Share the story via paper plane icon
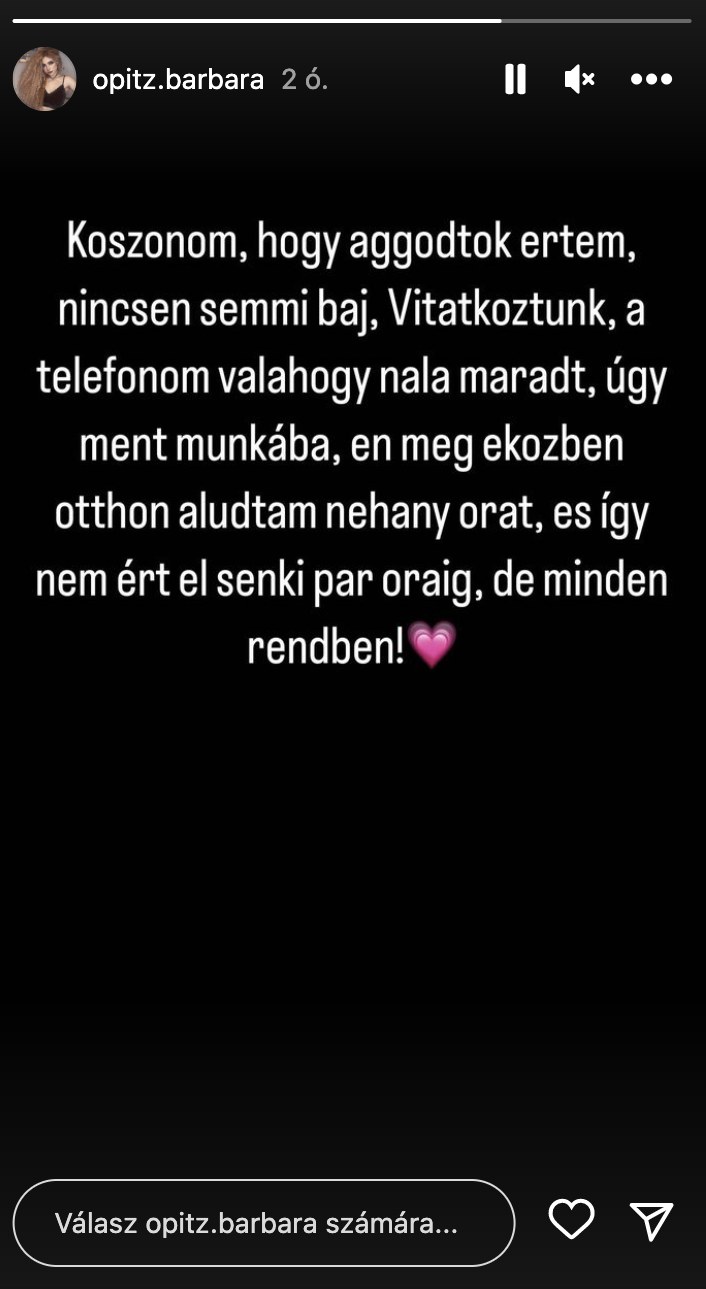 651,1221
